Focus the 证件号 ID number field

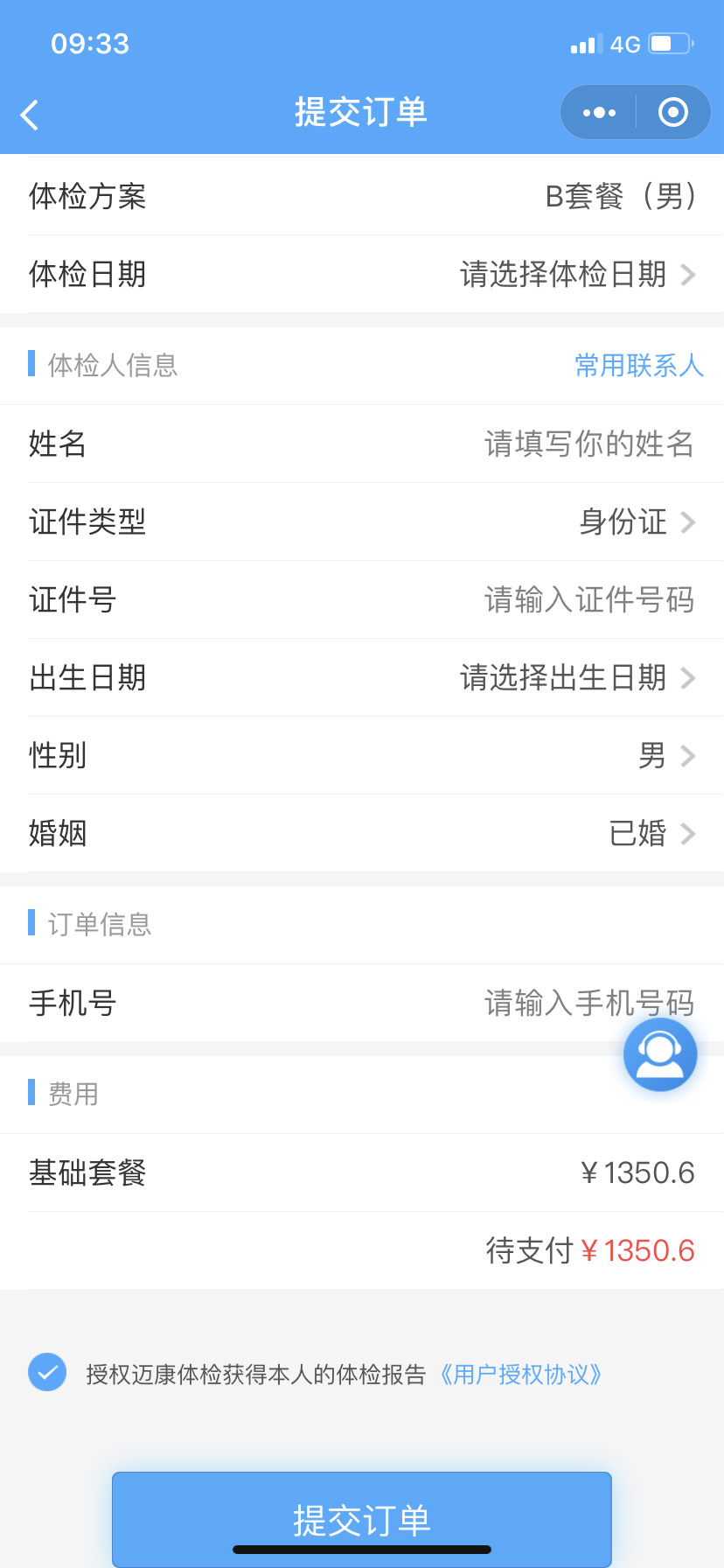(588, 600)
